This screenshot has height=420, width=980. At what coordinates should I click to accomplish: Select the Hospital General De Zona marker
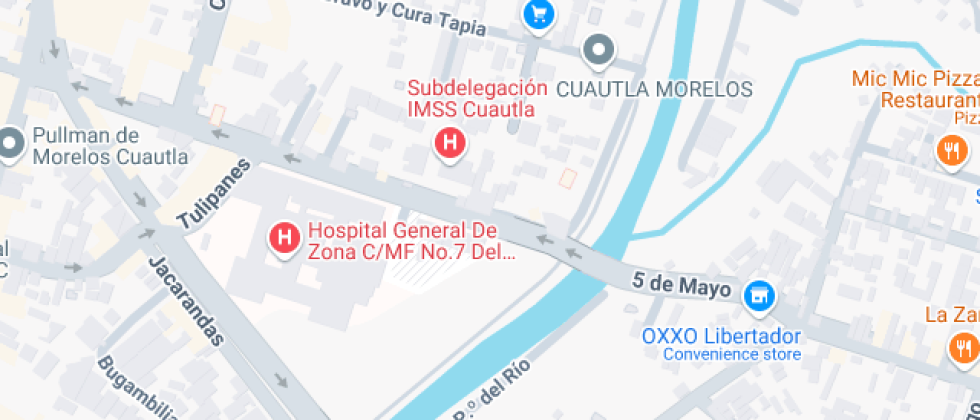(285, 238)
